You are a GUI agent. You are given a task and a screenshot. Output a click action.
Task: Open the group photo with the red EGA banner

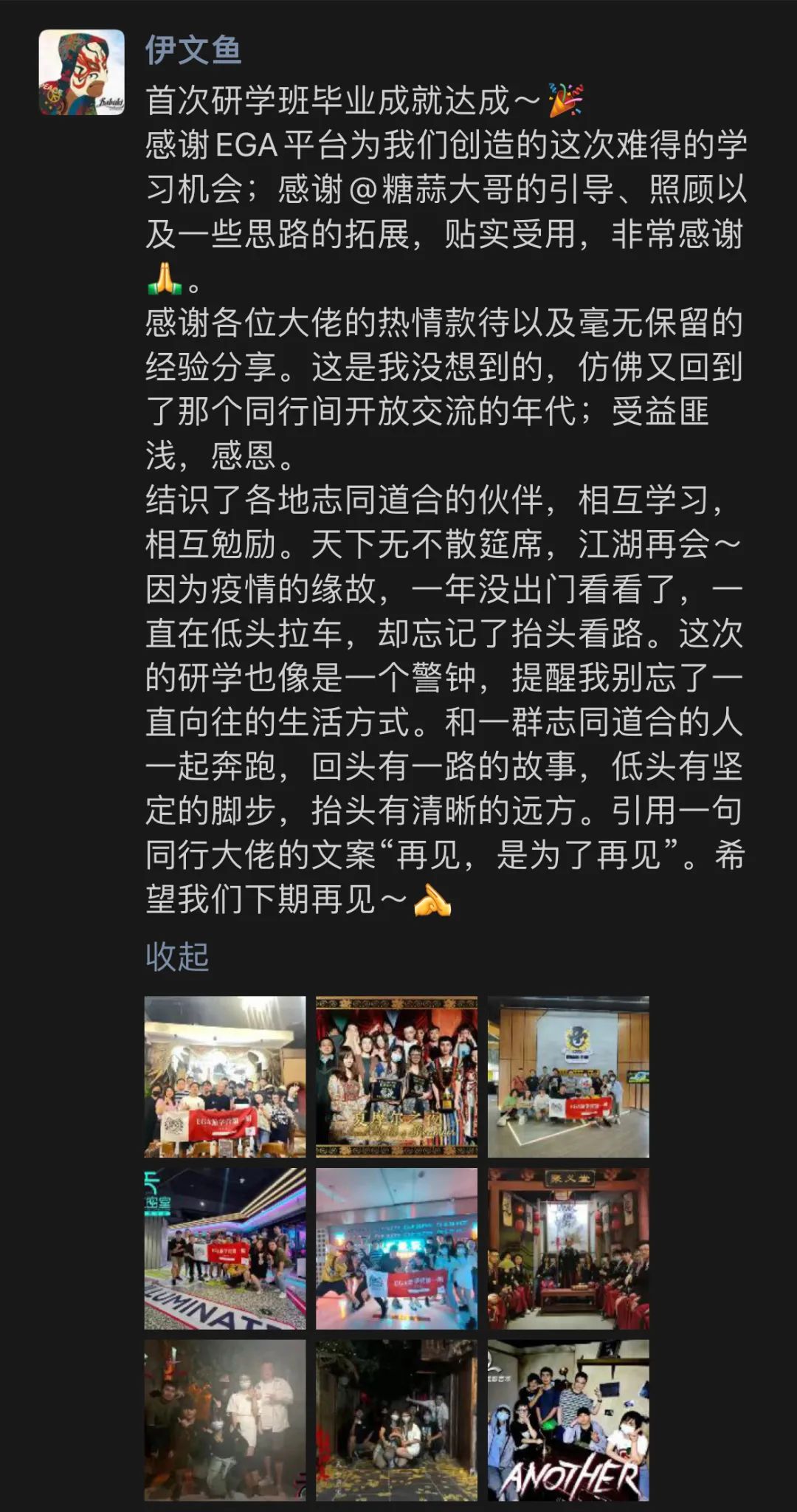[x=225, y=1076]
